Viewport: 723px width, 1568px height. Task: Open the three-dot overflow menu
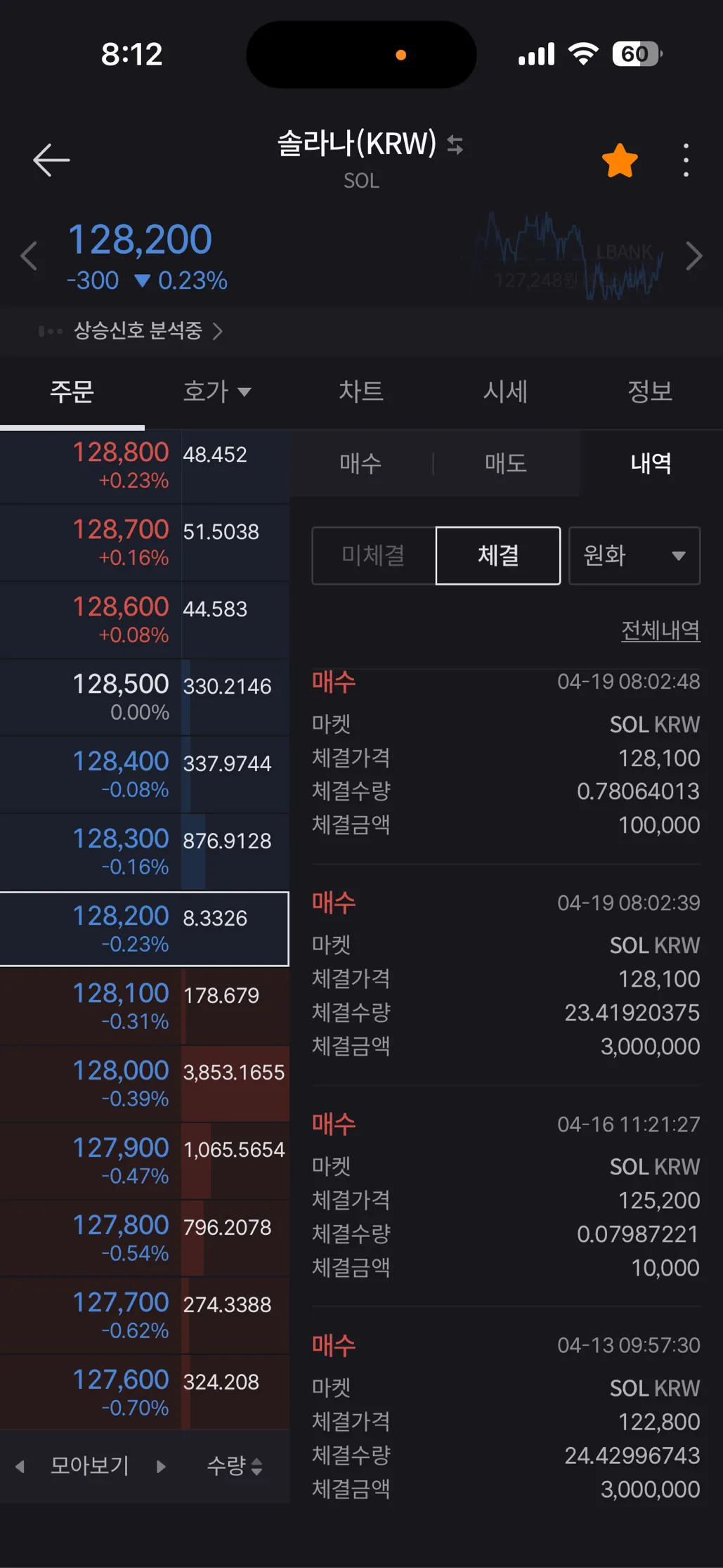pos(686,161)
